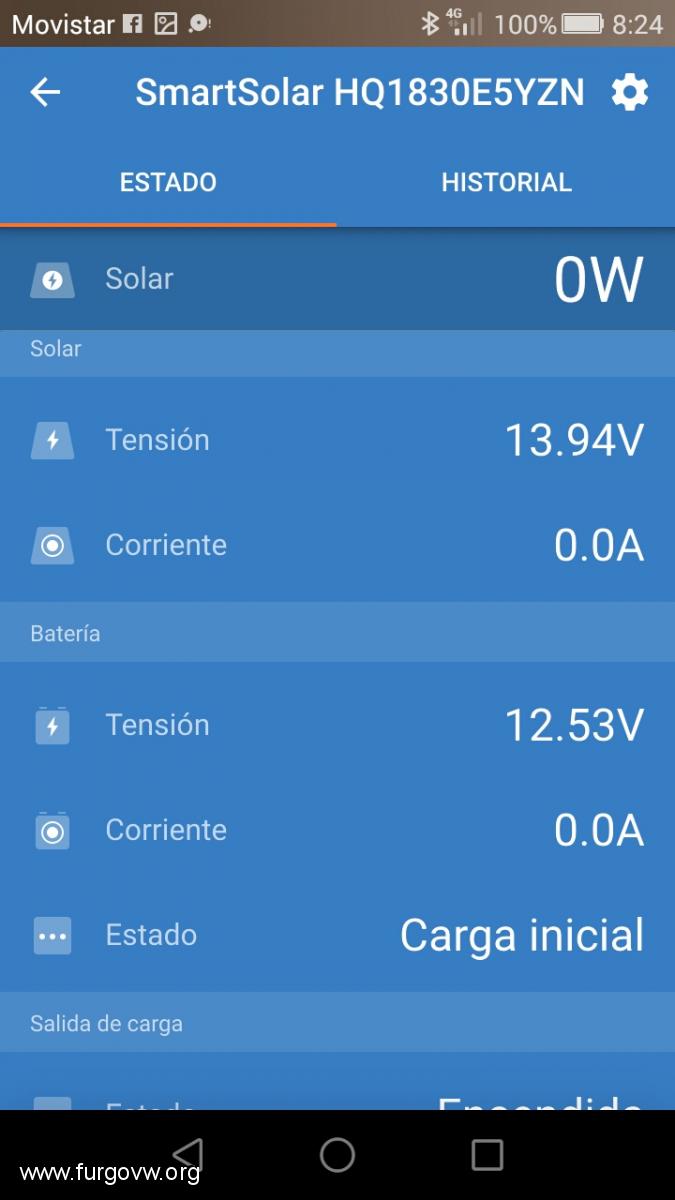This screenshot has height=1200, width=675.
Task: Open recent apps with the square button
Action: (487, 1155)
